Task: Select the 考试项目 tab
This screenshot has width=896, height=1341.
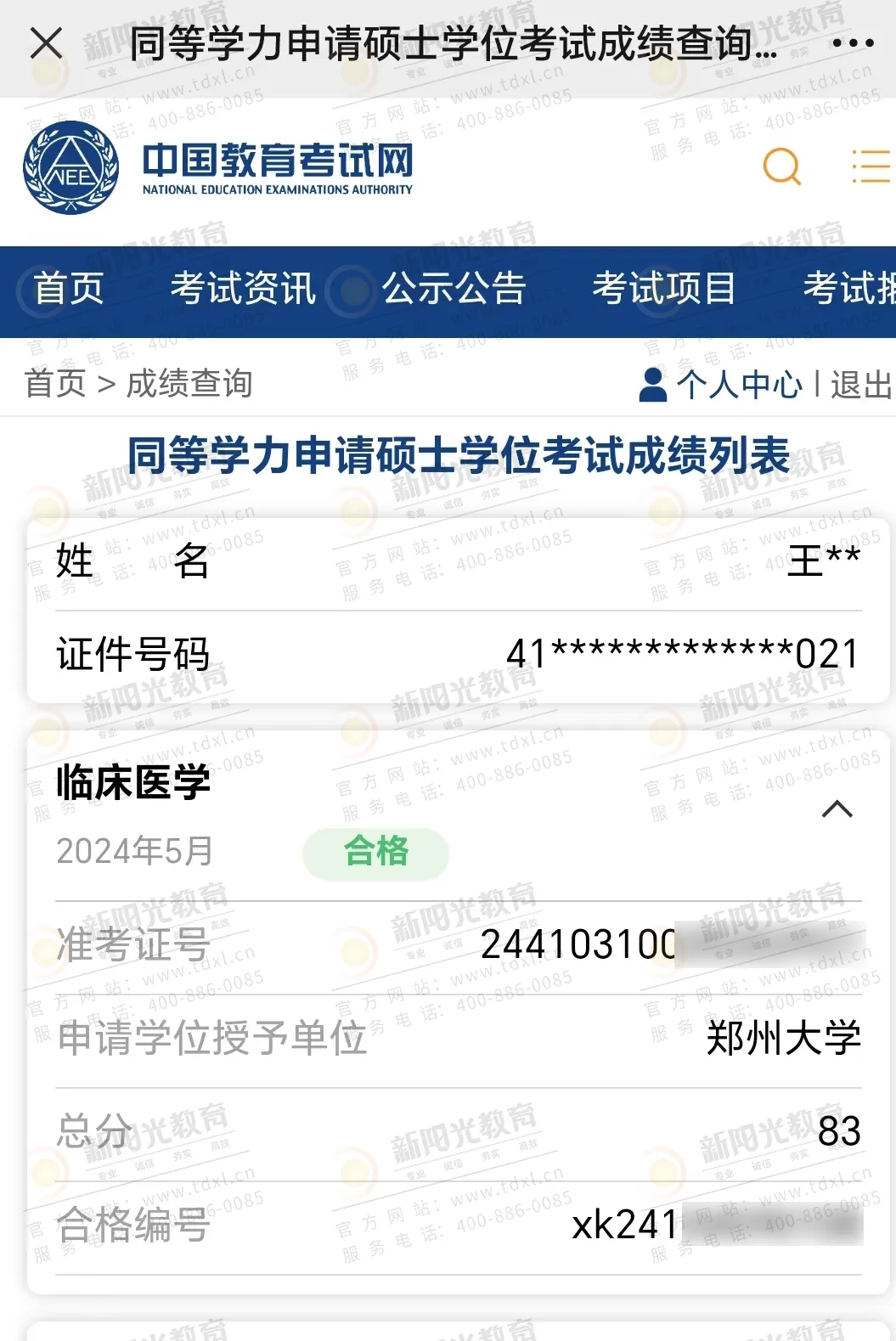Action: [663, 289]
